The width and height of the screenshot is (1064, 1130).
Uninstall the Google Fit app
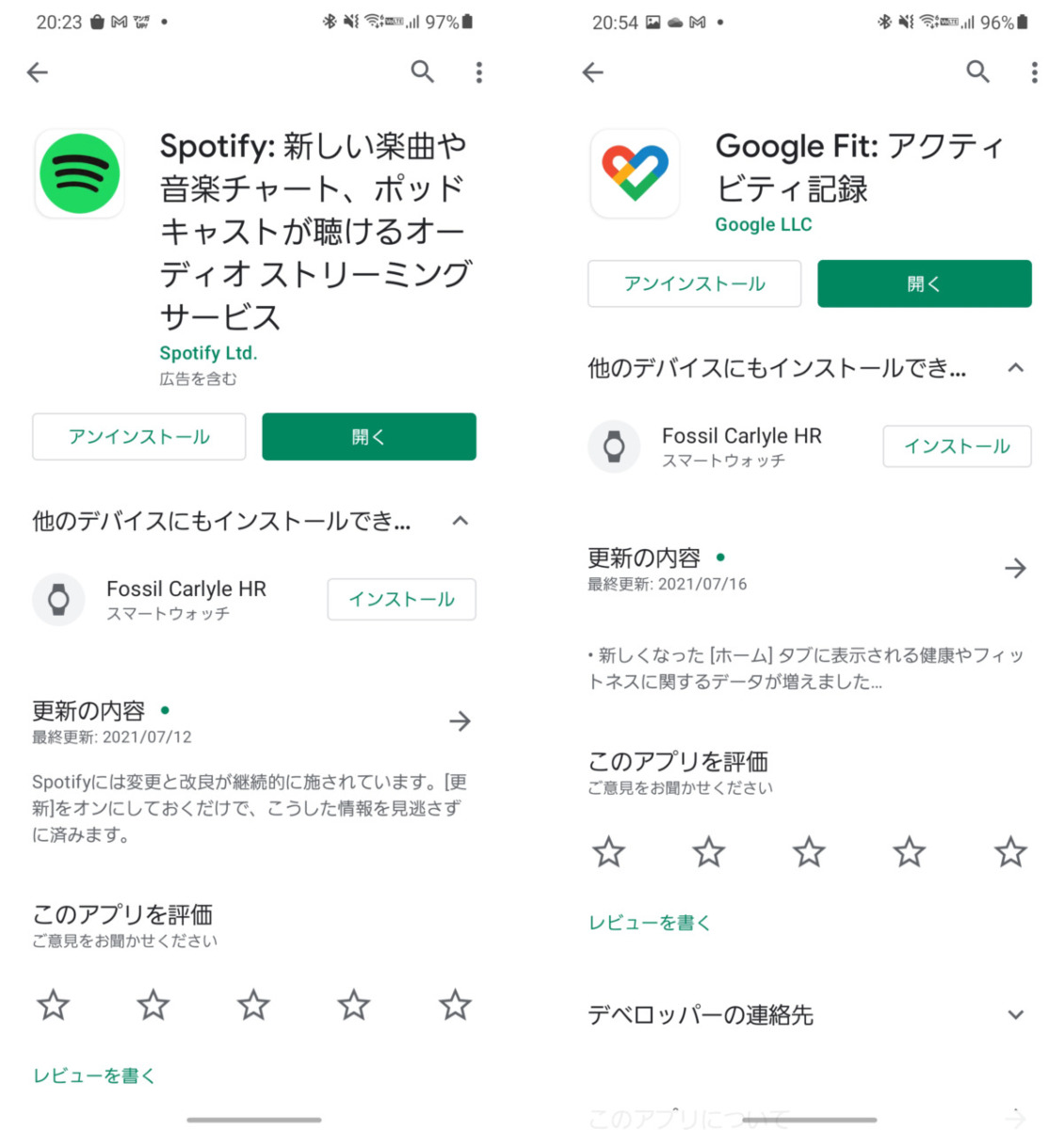click(x=695, y=283)
